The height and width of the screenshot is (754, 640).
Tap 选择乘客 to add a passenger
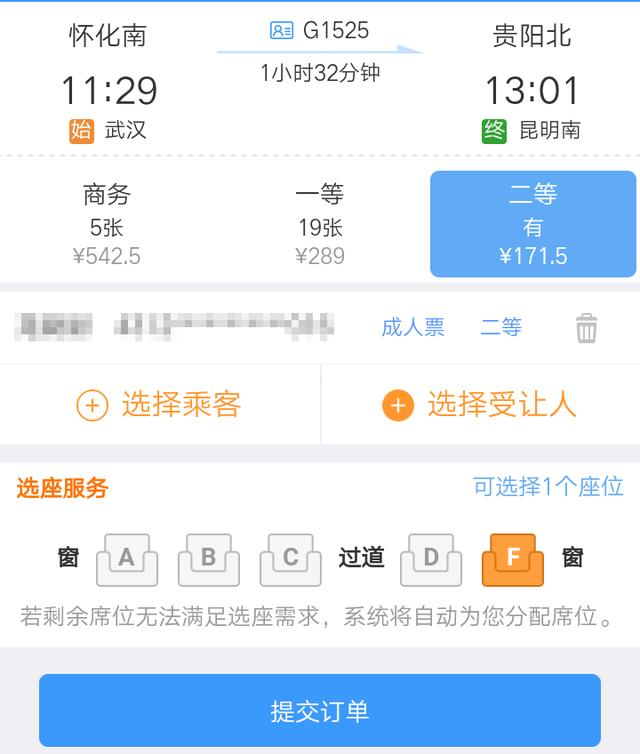(x=160, y=404)
